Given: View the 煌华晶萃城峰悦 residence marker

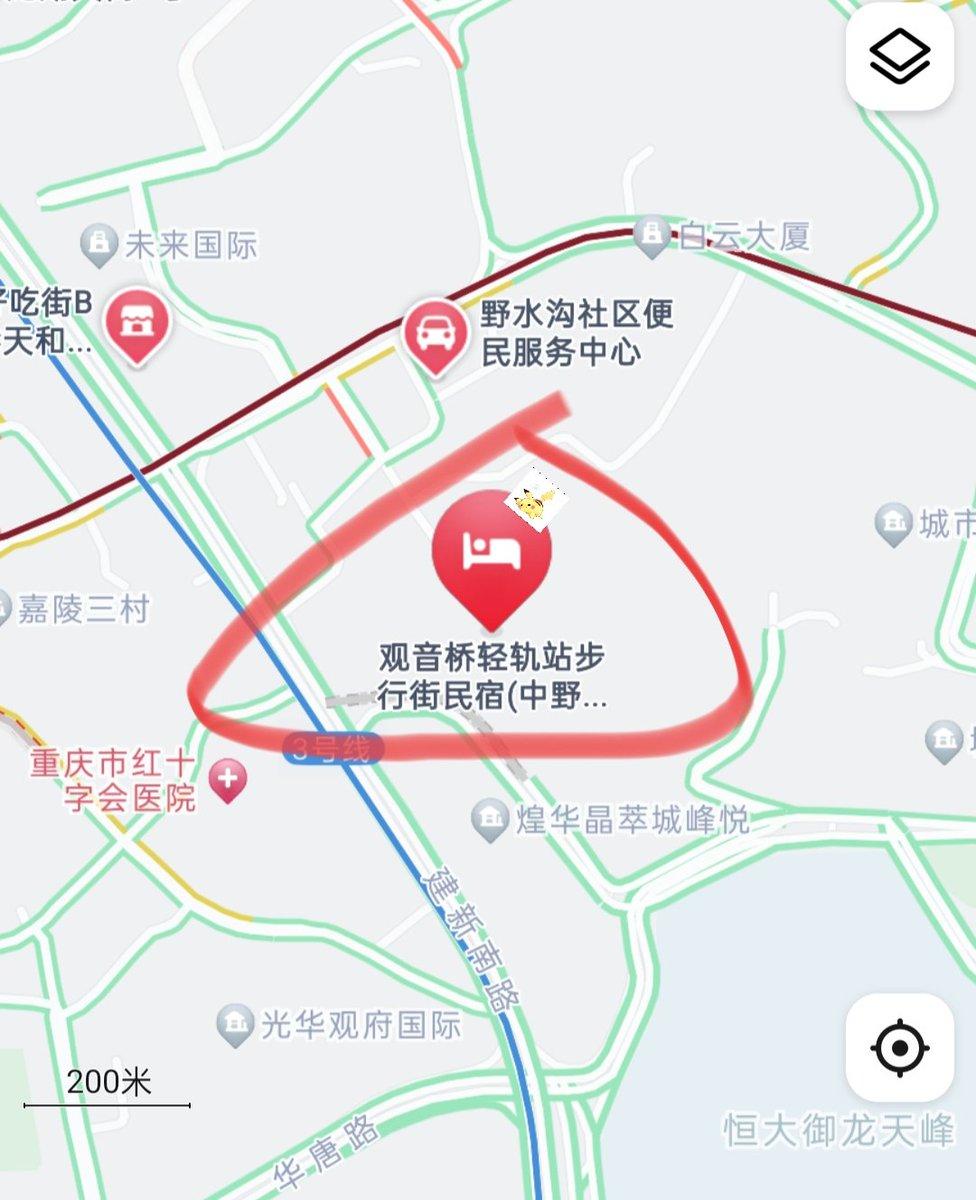Looking at the screenshot, I should 490,819.
